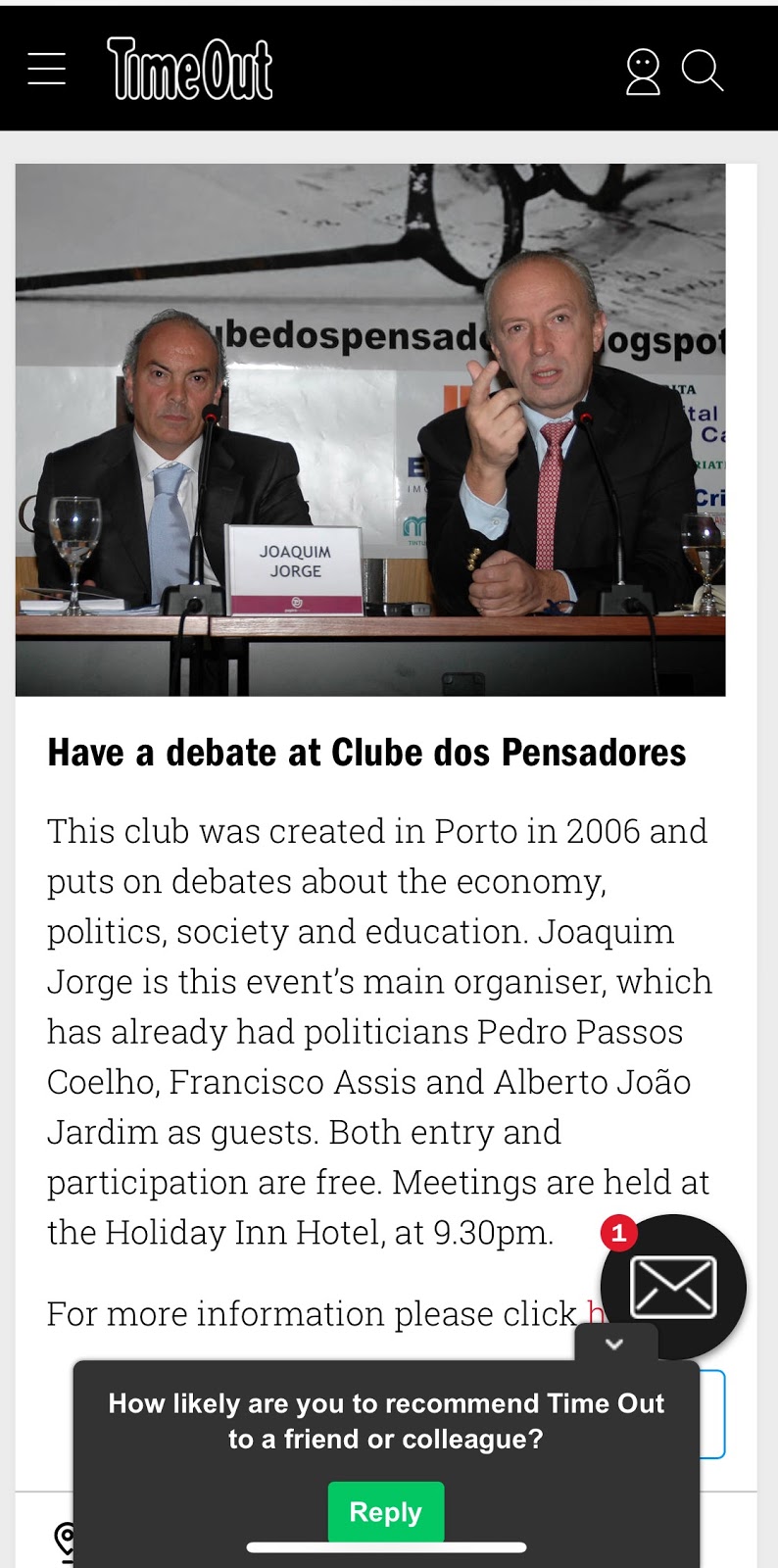This screenshot has width=778, height=1568.
Task: Collapse the survey popup using the chevron
Action: point(615,1344)
